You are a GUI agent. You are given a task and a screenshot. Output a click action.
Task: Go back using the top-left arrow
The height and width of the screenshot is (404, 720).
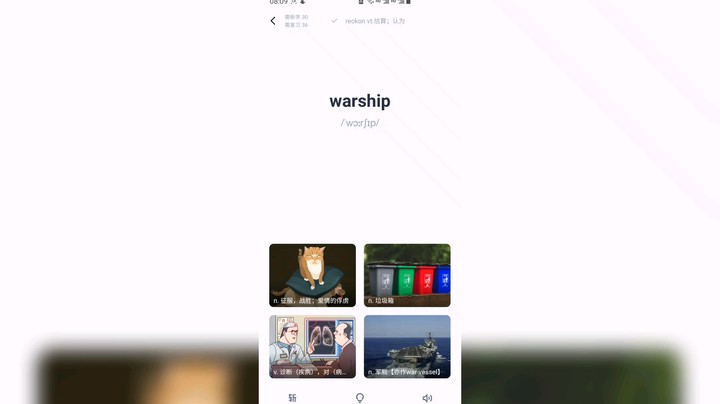(x=273, y=21)
